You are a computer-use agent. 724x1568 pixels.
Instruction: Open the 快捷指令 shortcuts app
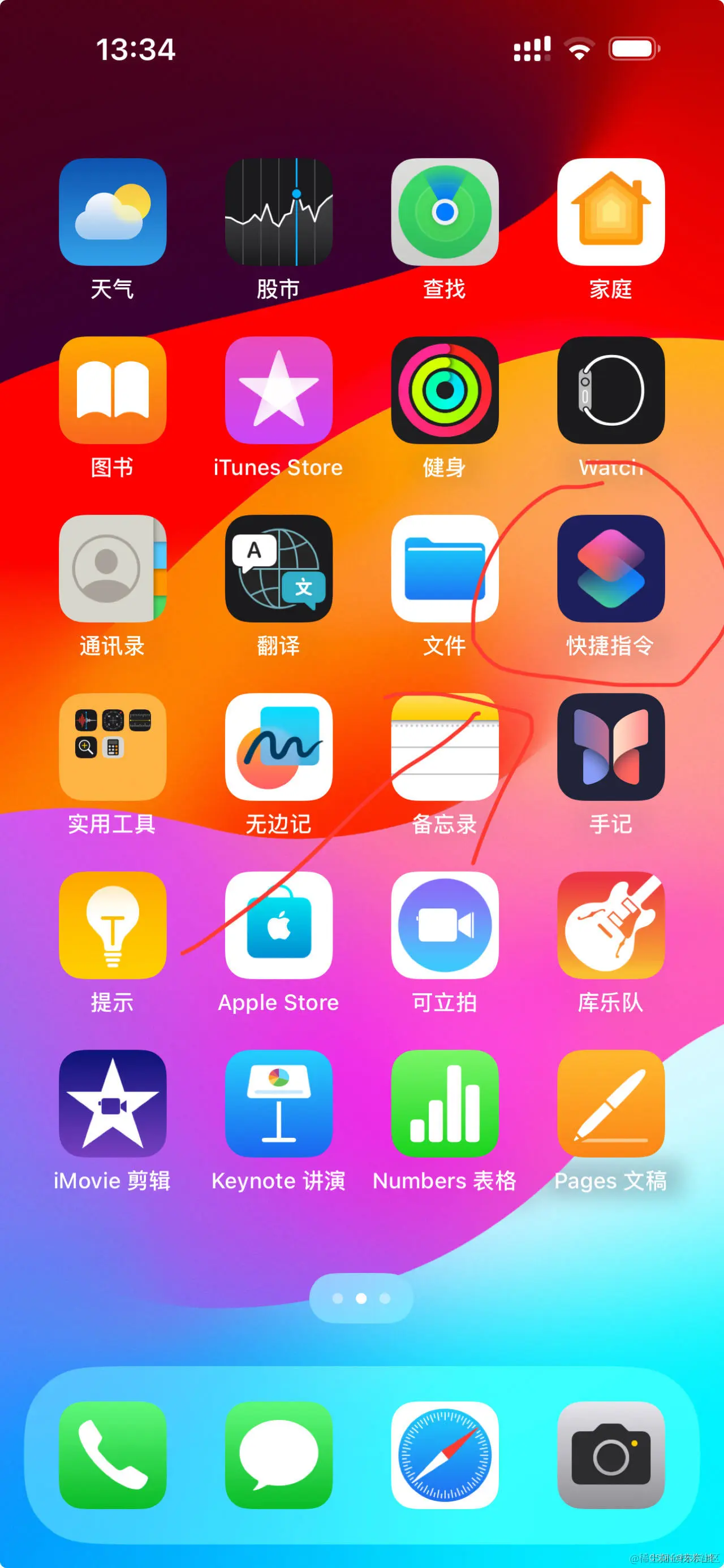pos(611,569)
